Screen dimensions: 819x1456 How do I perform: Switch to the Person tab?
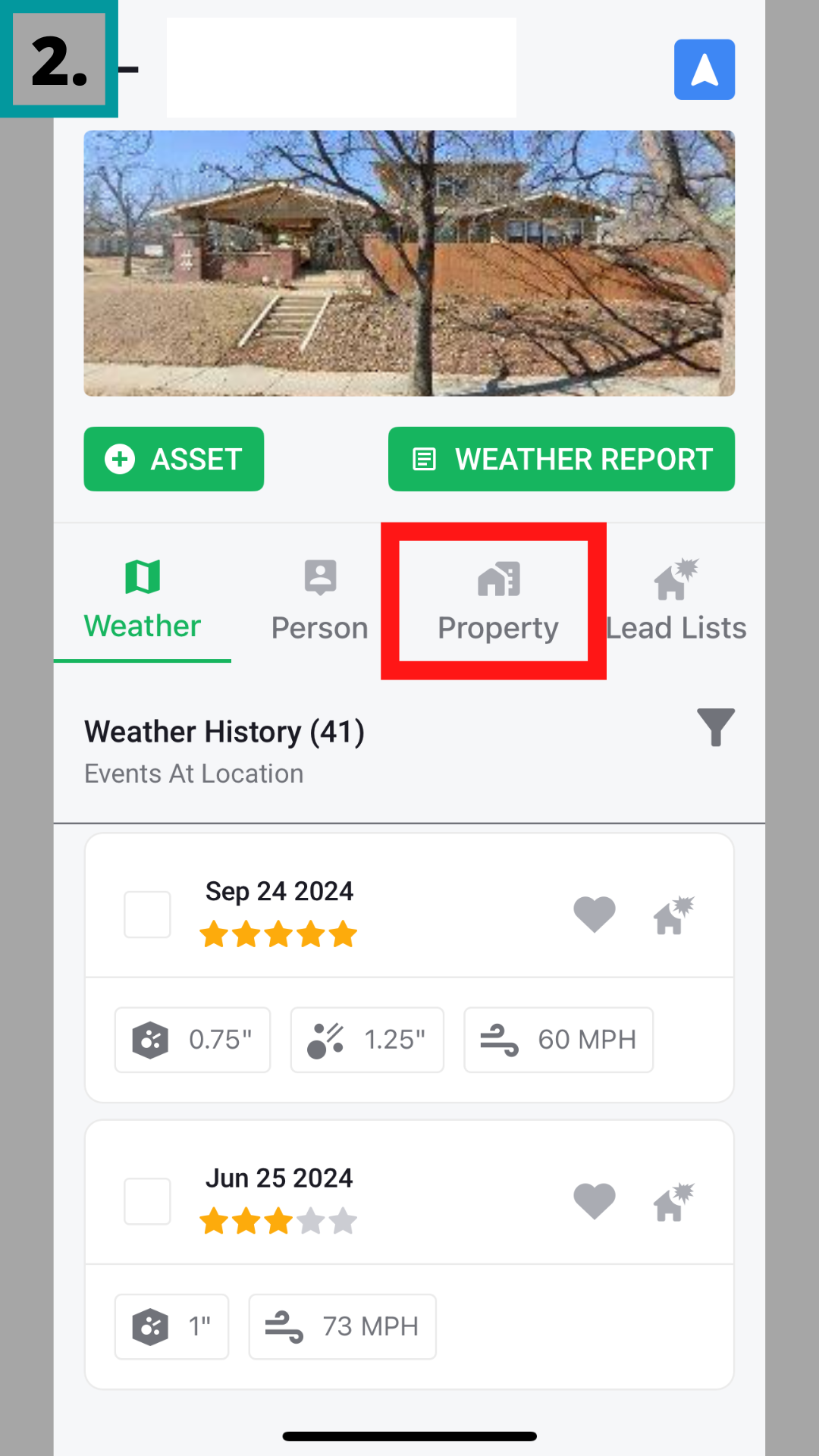point(319,601)
